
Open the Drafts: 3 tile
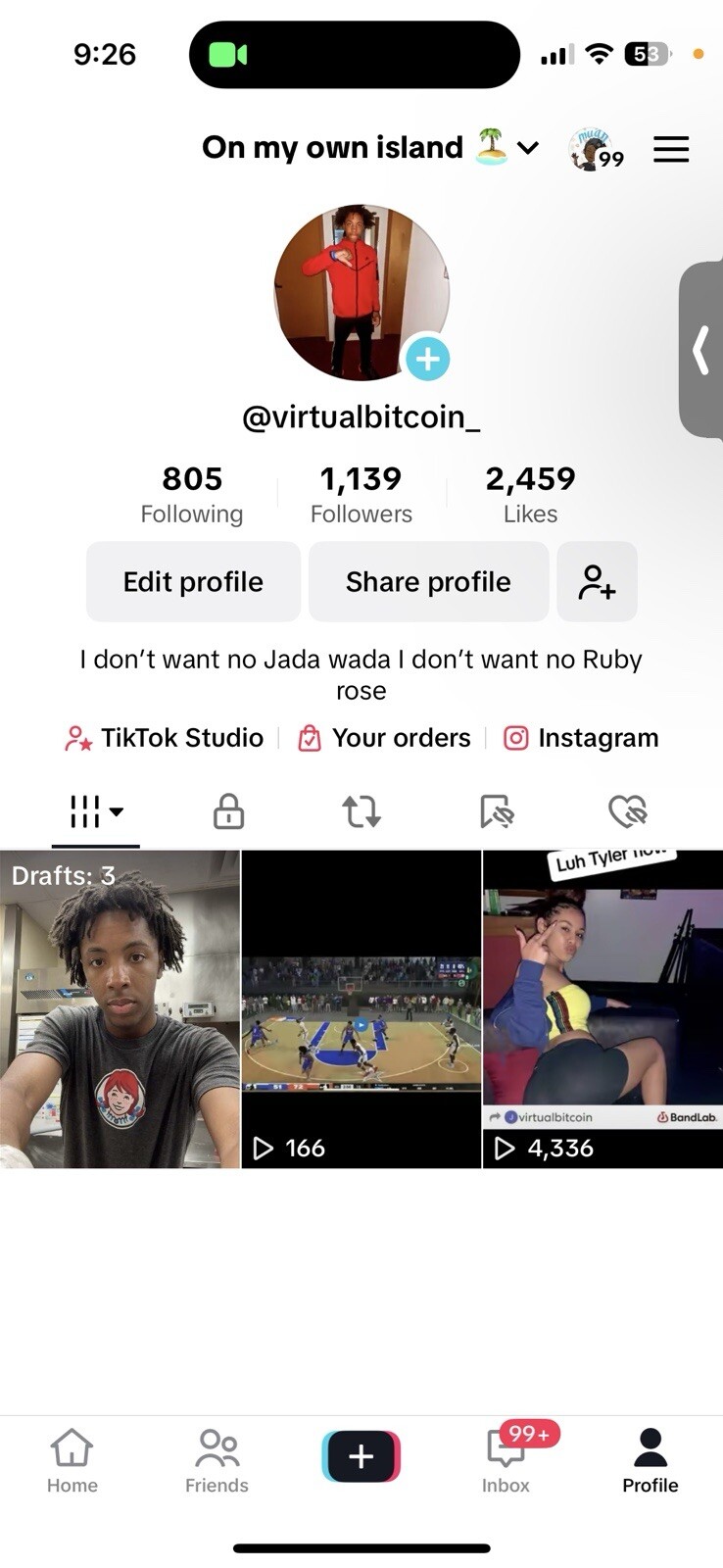point(120,1009)
